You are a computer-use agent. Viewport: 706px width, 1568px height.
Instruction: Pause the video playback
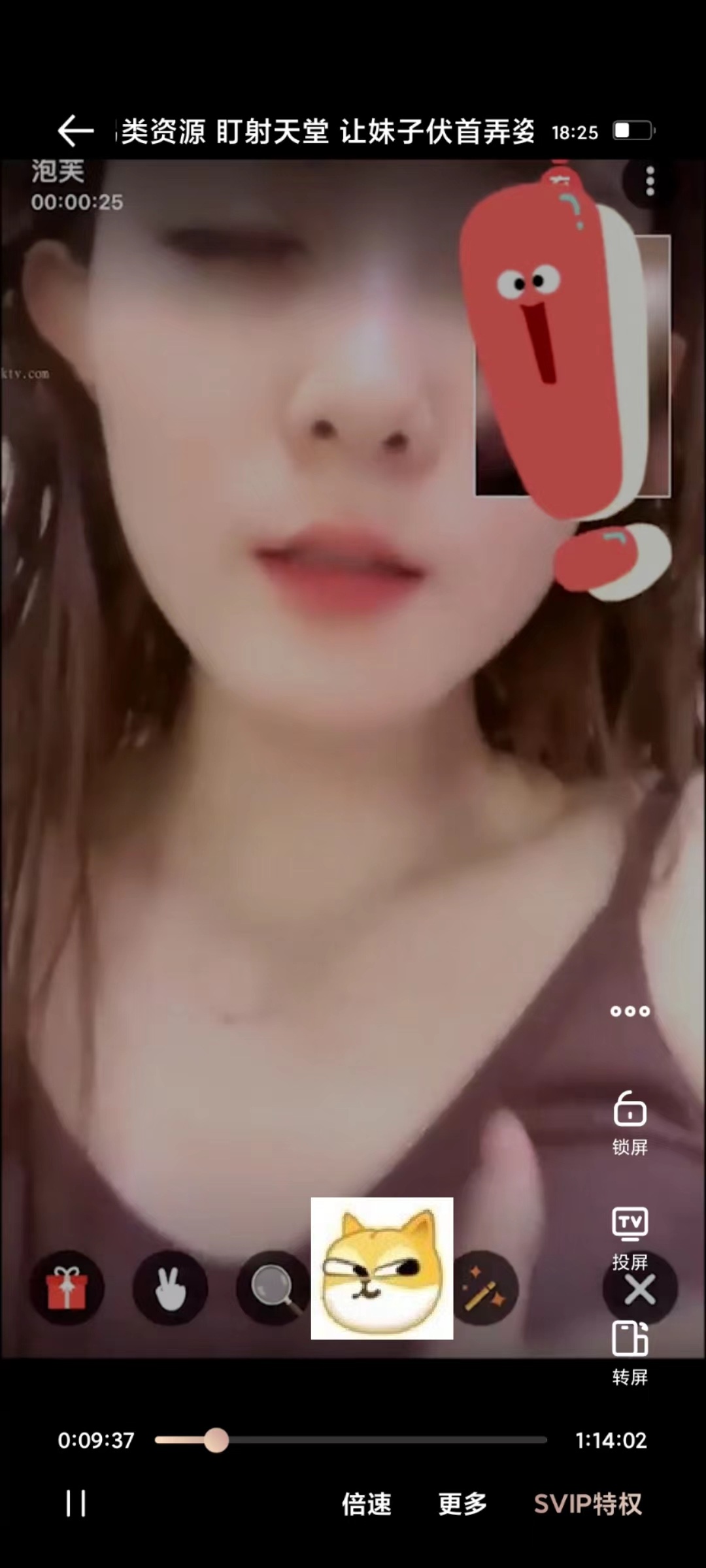[x=76, y=1503]
